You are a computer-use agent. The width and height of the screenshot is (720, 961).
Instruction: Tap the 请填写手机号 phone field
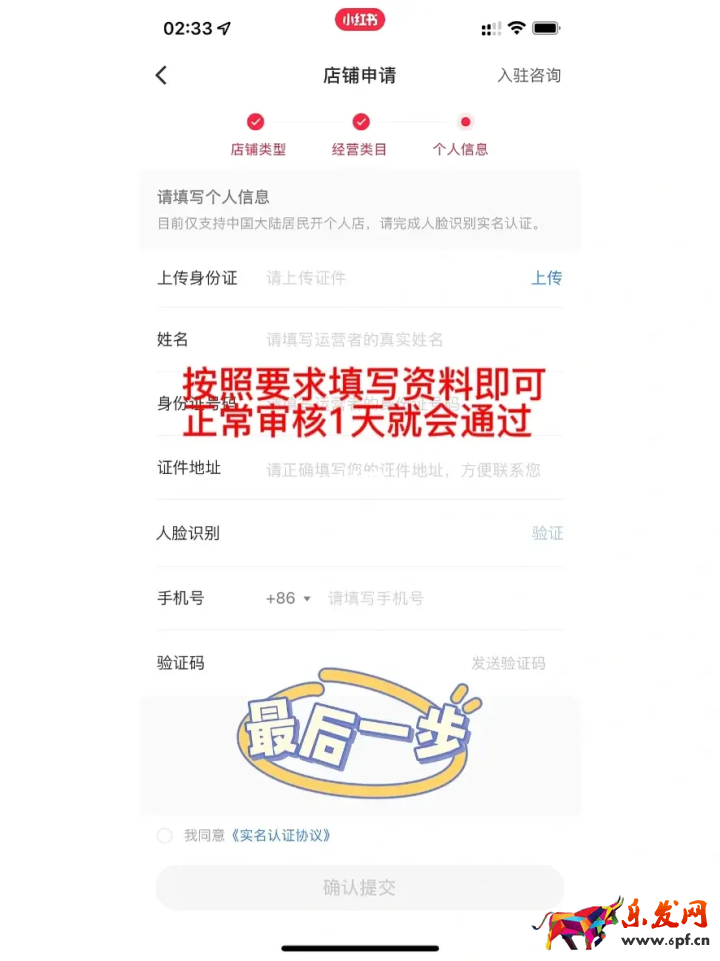coord(420,598)
